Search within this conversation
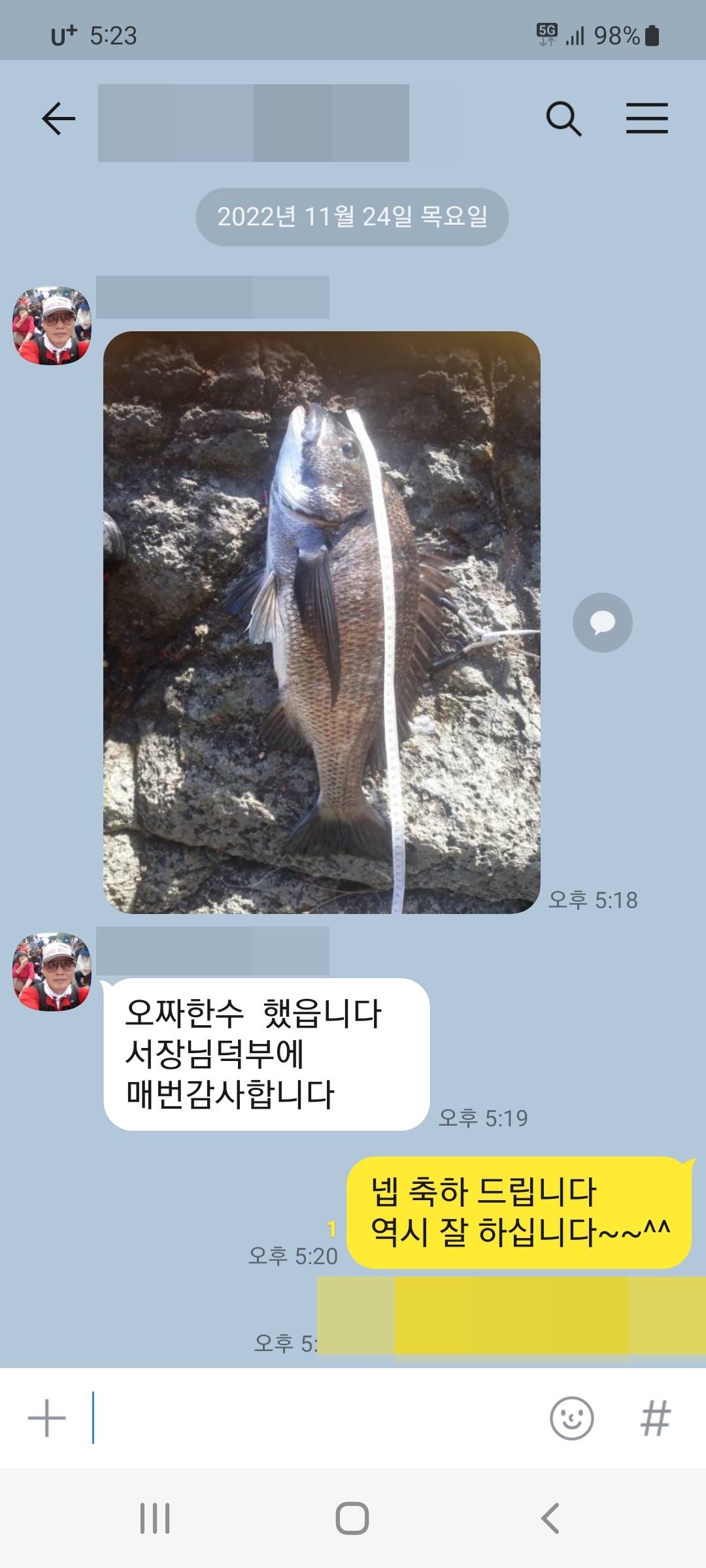Screen dimensions: 706x1568 563,119
